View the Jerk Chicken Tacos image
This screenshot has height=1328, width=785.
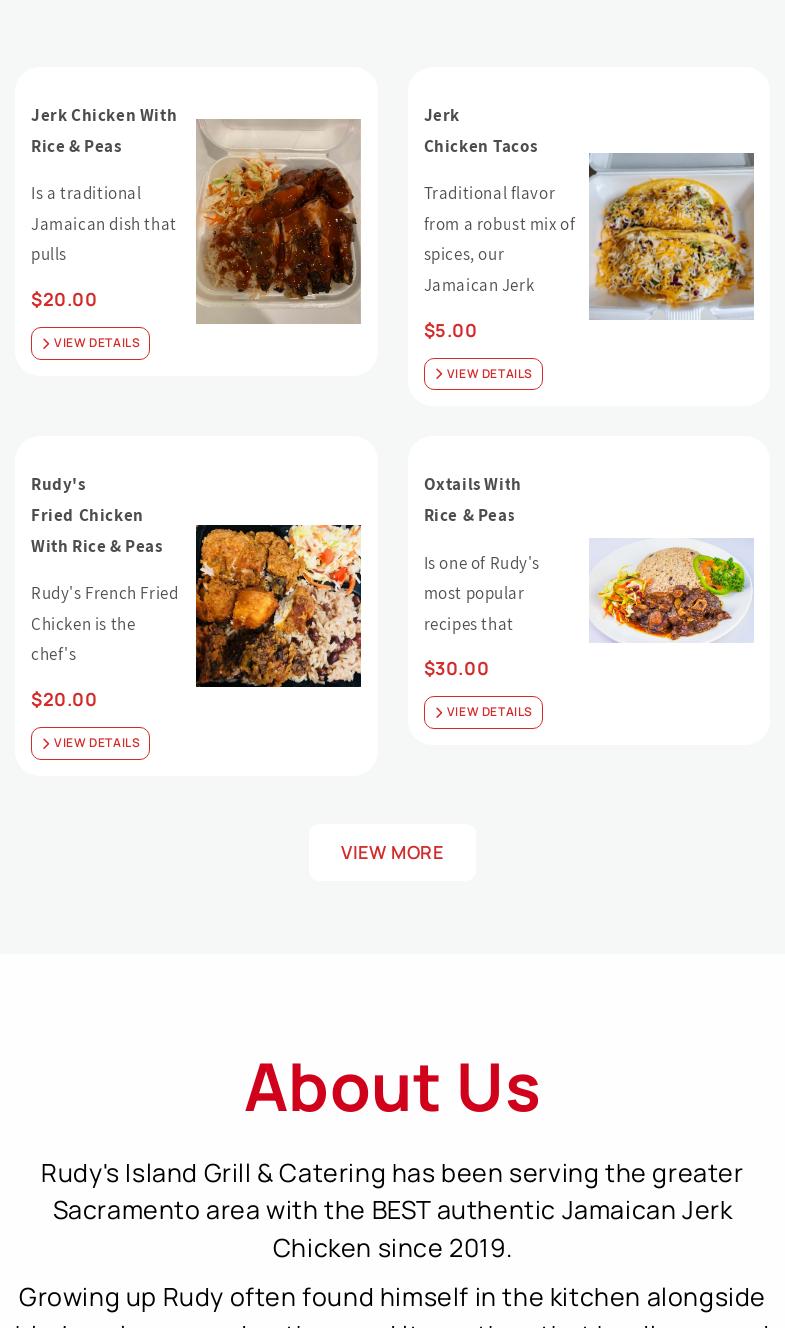tap(671, 236)
